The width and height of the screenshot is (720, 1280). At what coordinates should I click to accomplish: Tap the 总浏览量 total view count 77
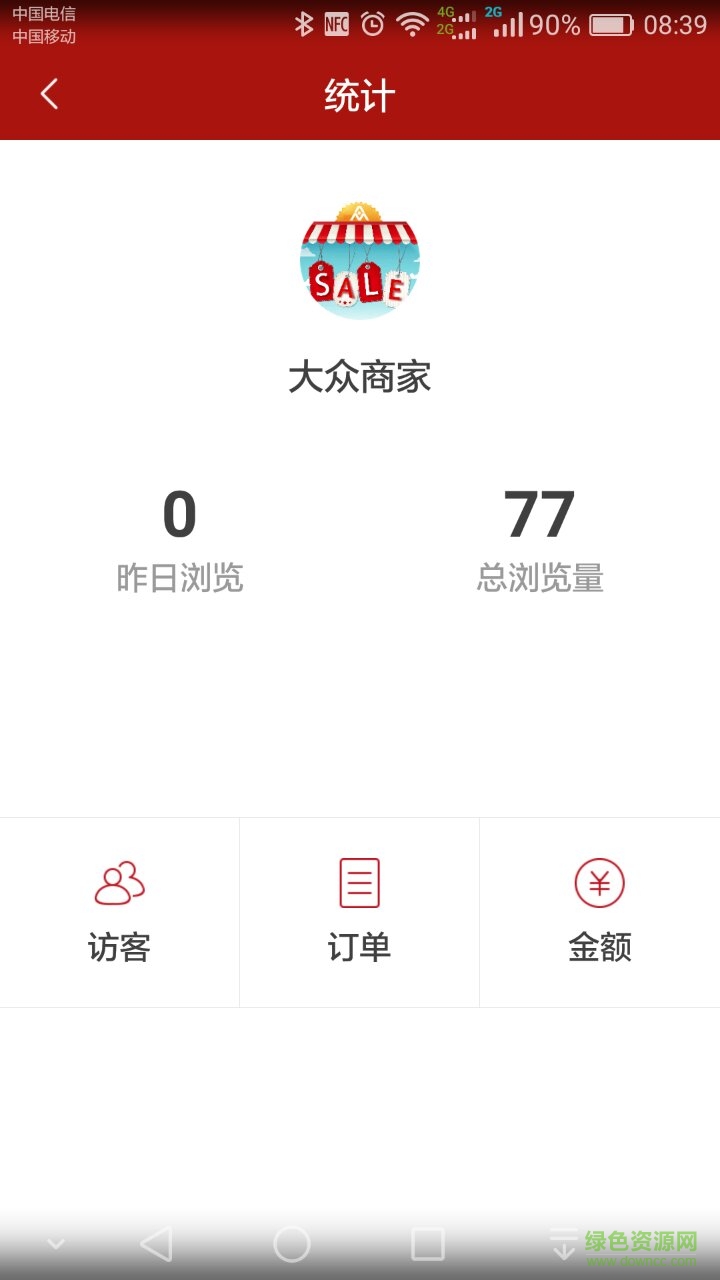pyautogui.click(x=540, y=515)
